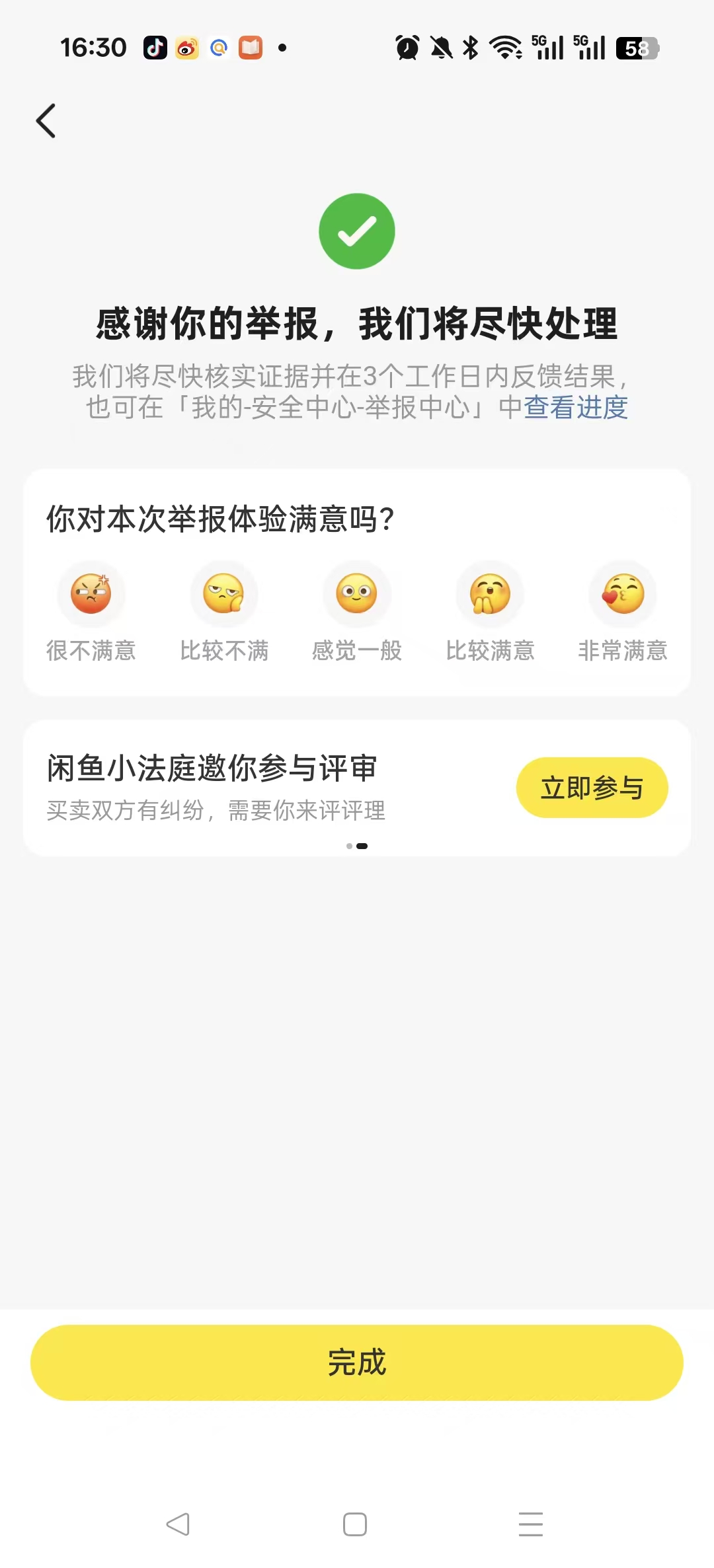Tap 立即参与 to join 闲鱼小法庭
This screenshot has height=1568, width=714.
click(x=592, y=788)
